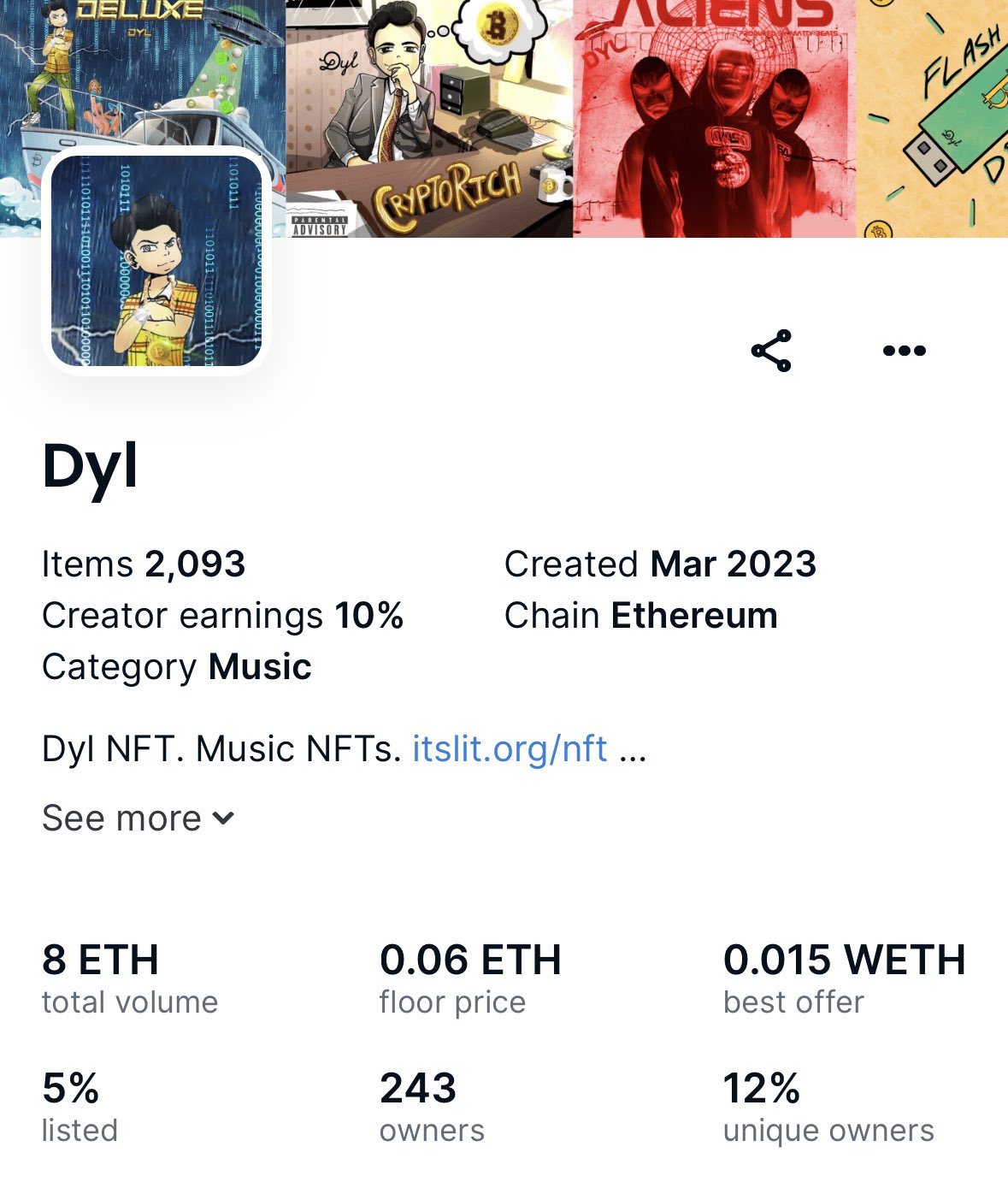Open the three-dot overflow menu

coord(904,351)
